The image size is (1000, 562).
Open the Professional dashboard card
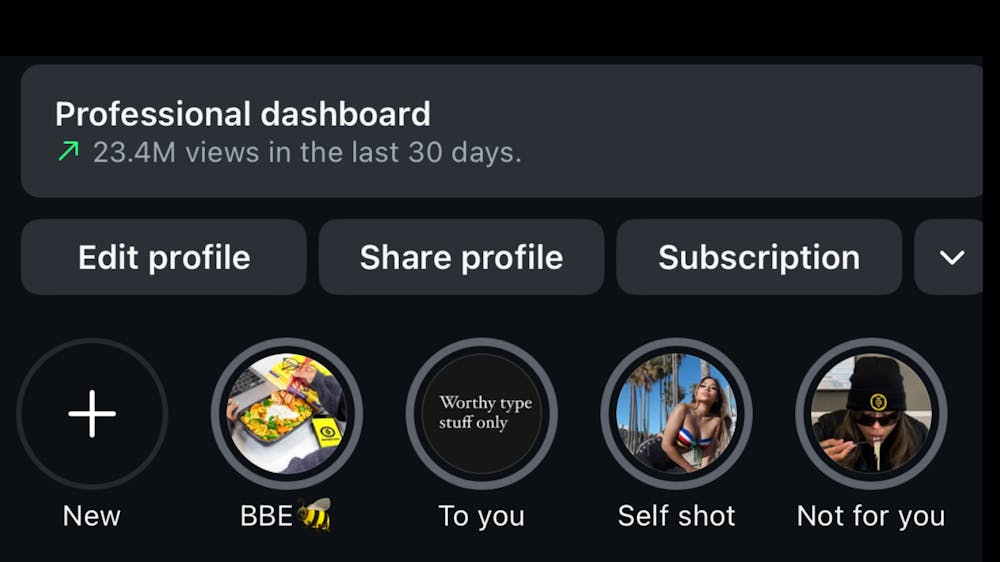click(x=500, y=131)
